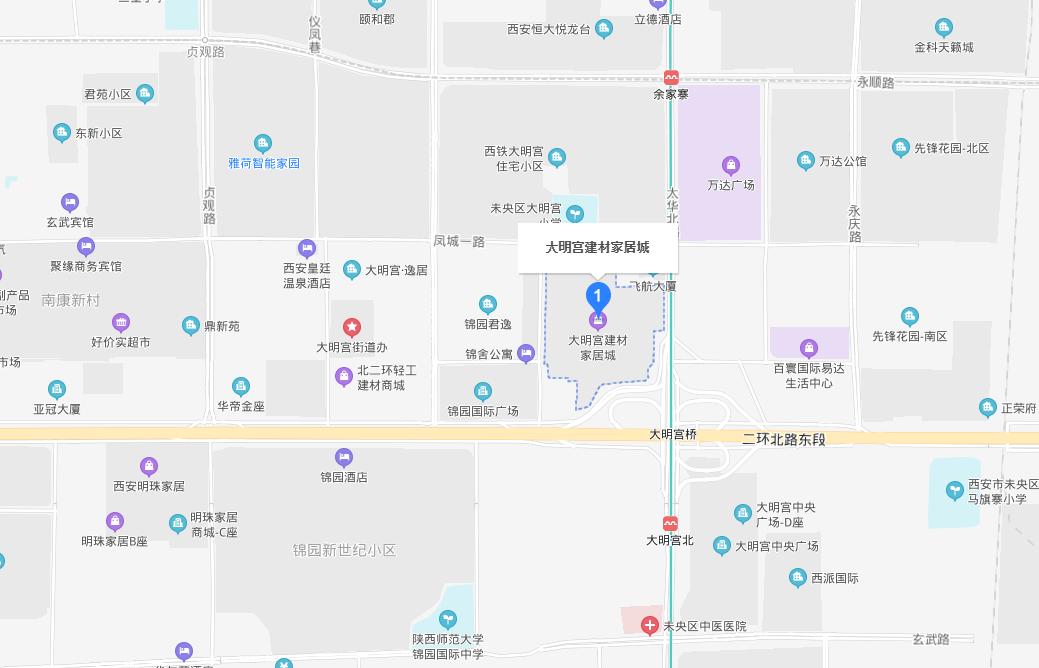The height and width of the screenshot is (668, 1039).
Task: Select the 好价实超市 supermarket pin
Action: pyautogui.click(x=121, y=322)
